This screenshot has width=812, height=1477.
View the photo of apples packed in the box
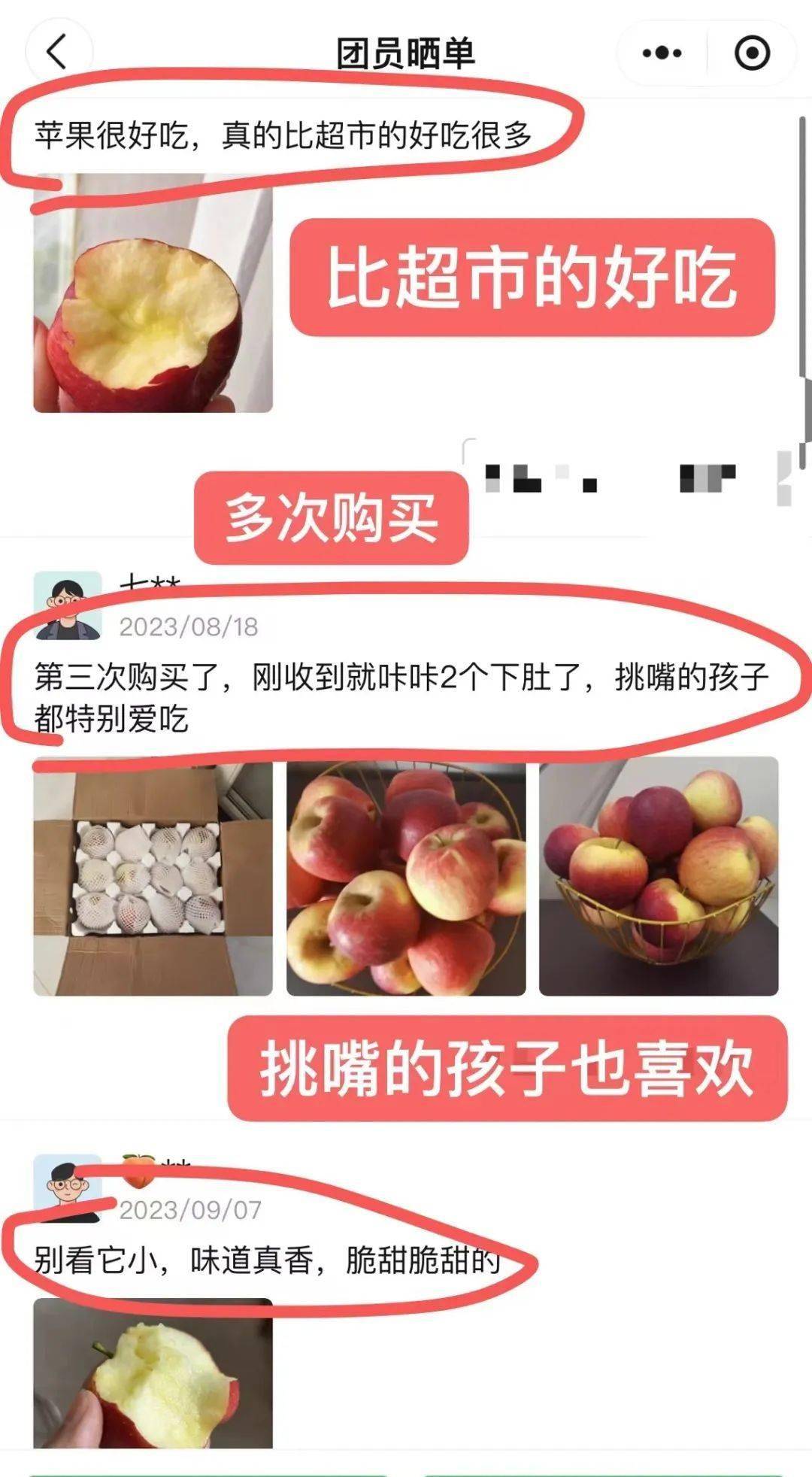(x=153, y=878)
